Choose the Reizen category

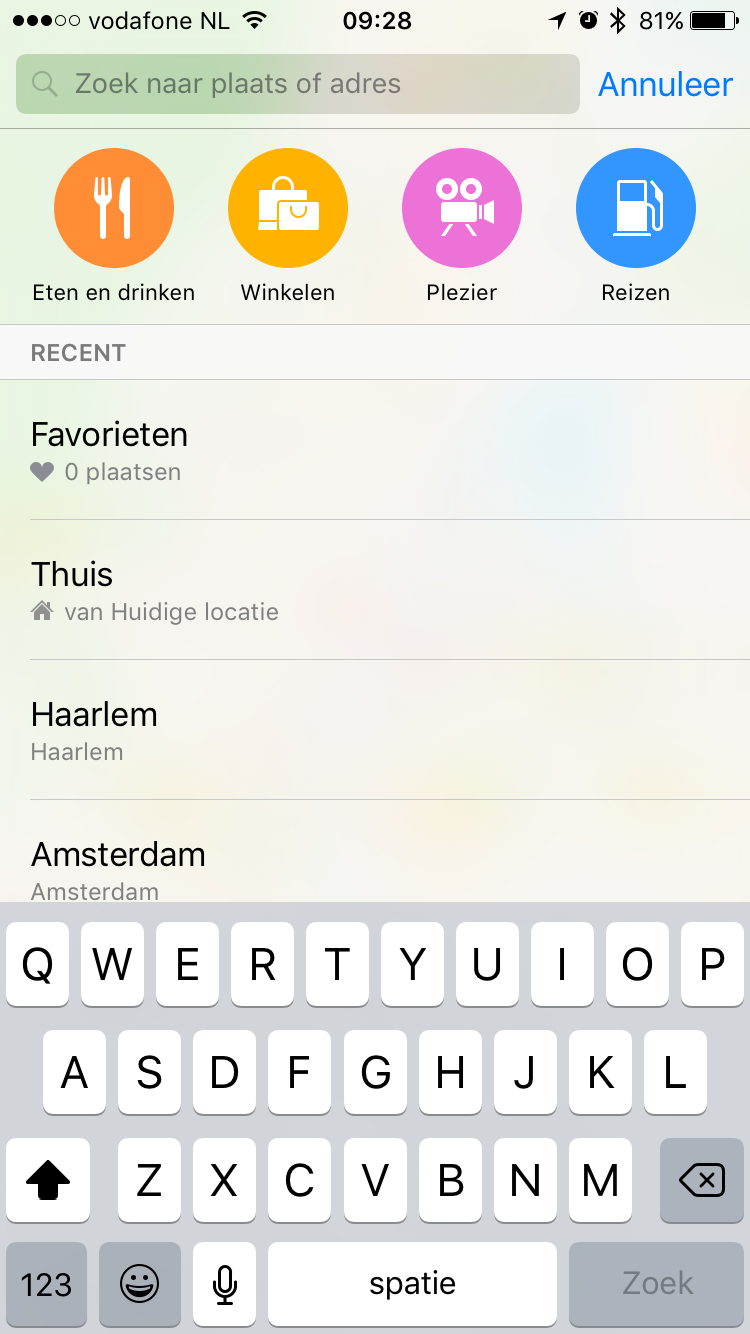point(636,227)
